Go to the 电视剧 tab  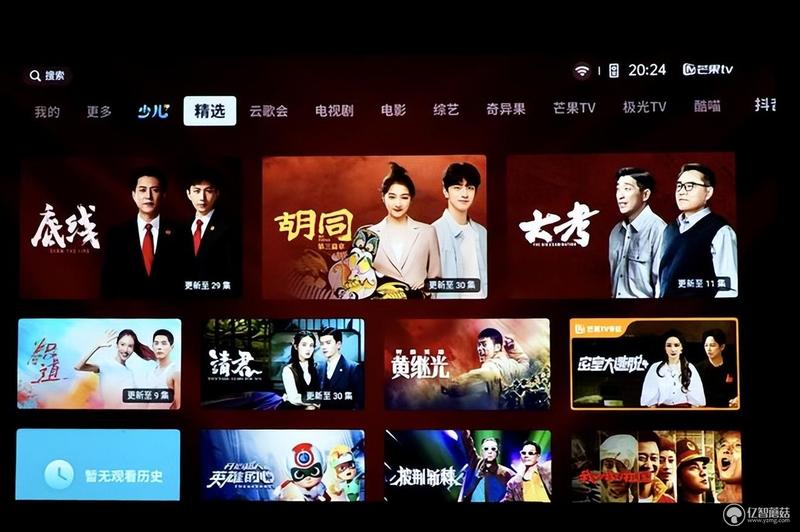tap(334, 111)
